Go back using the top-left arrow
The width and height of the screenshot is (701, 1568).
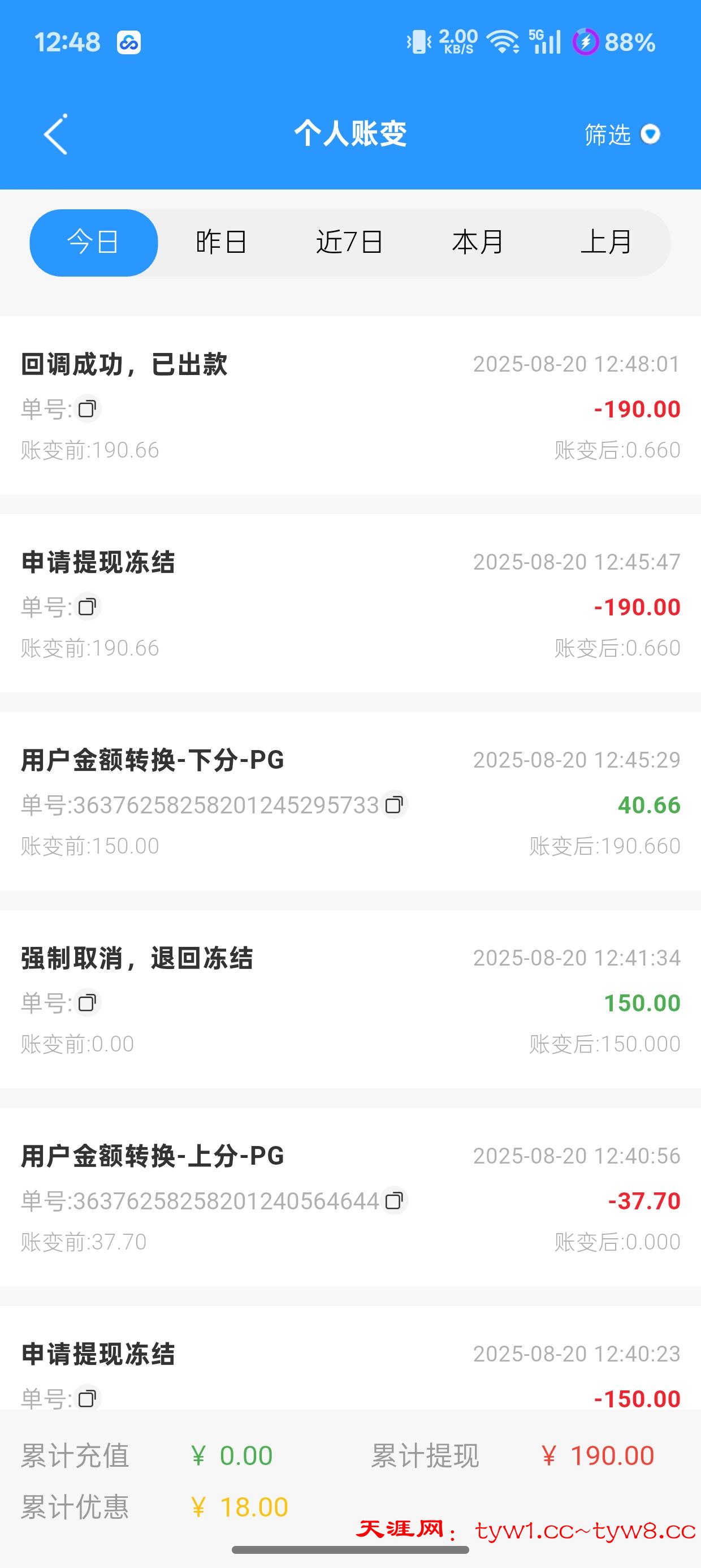coord(55,134)
